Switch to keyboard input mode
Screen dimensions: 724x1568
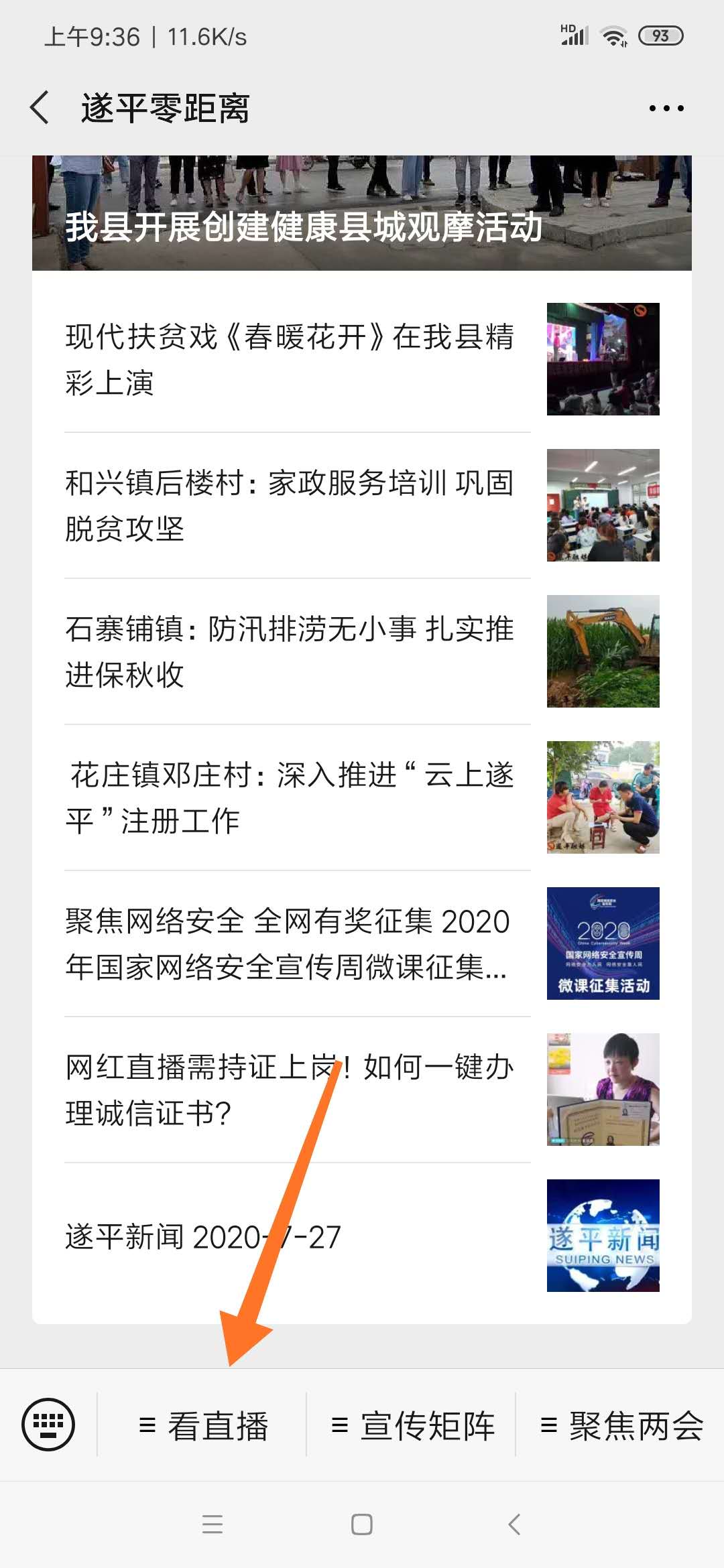(x=48, y=1424)
